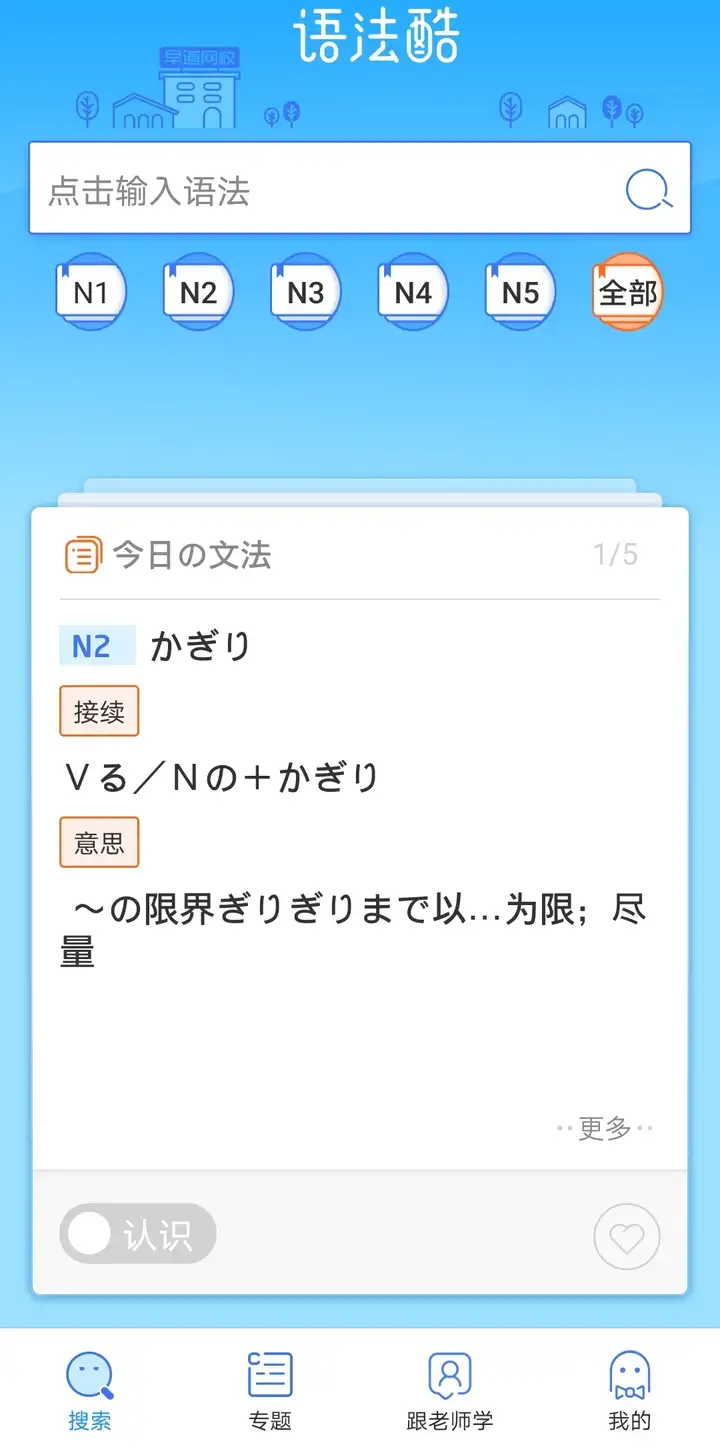
Task: Toggle the 认识 switch on
Action: pyautogui.click(x=138, y=1234)
